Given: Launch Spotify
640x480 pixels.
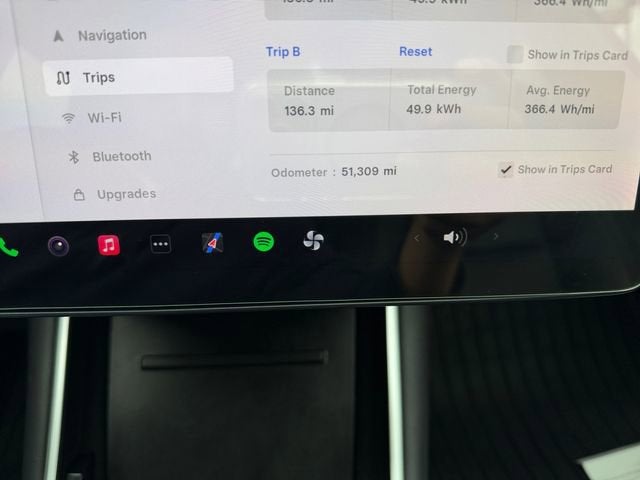Looking at the screenshot, I should click(x=264, y=241).
